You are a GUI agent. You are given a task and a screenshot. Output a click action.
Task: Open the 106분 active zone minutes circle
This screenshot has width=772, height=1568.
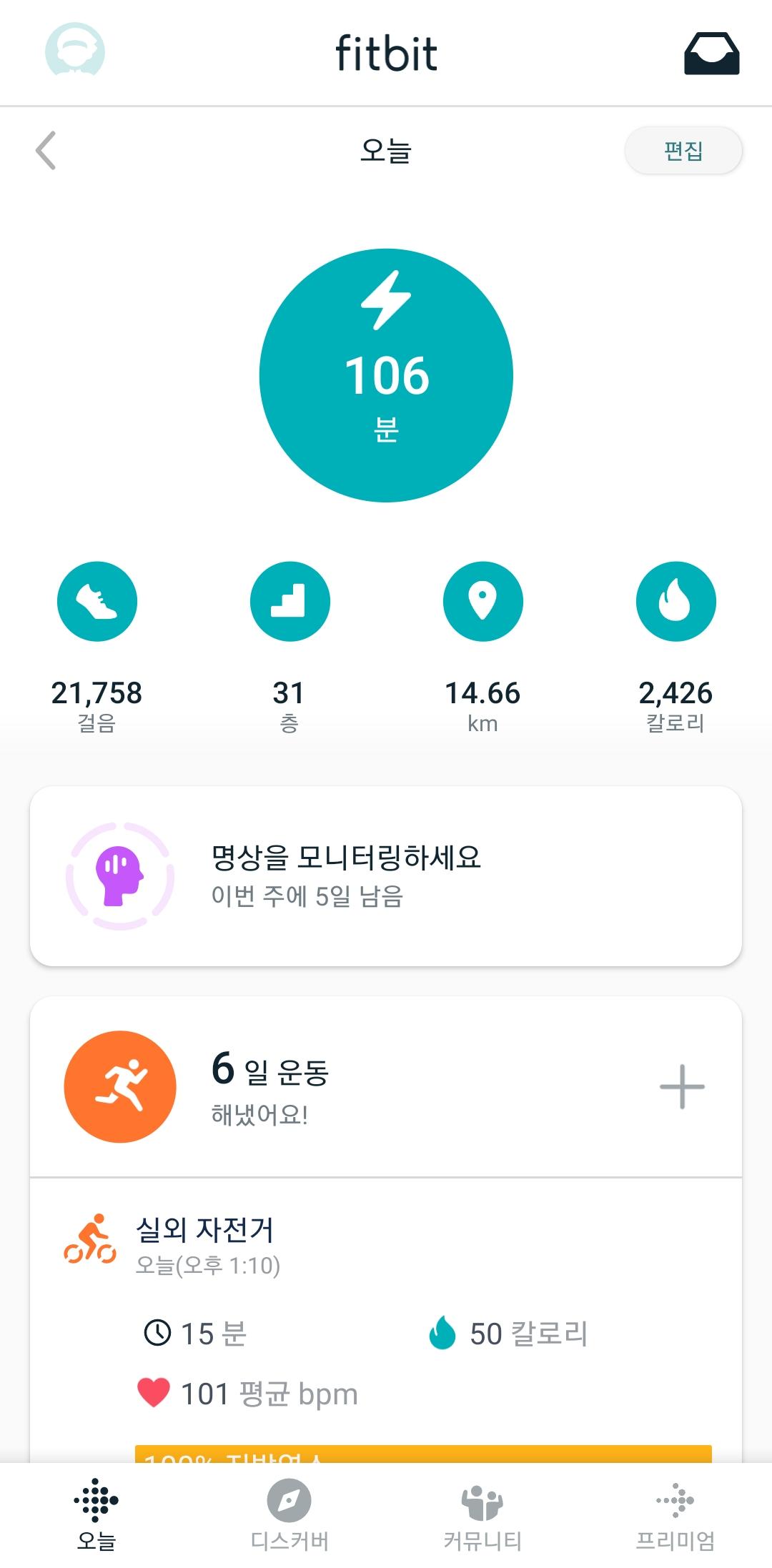(x=386, y=375)
